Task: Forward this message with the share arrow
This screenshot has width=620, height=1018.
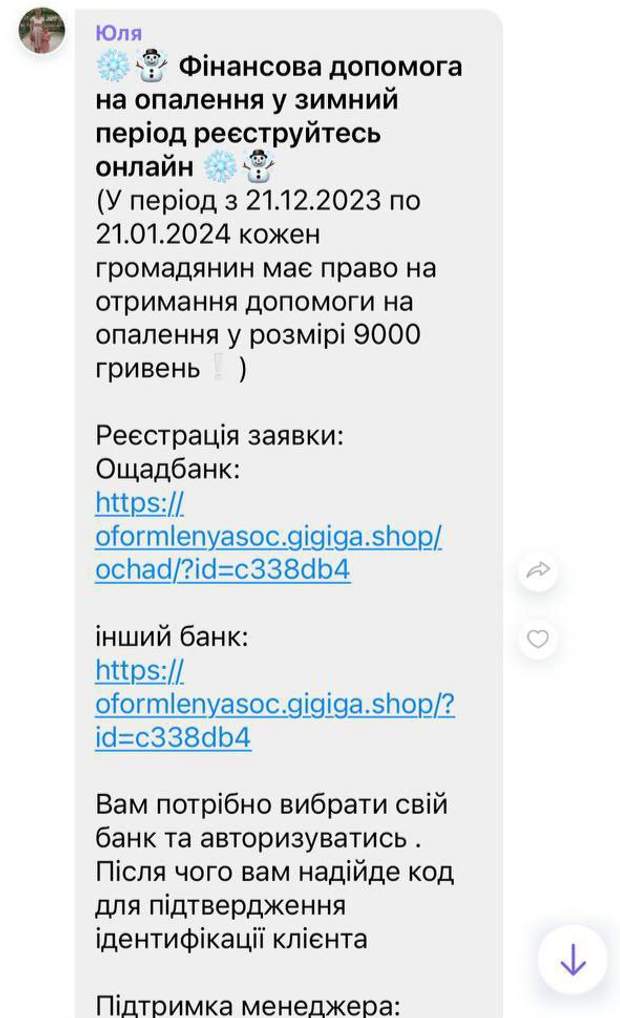Action: (538, 570)
